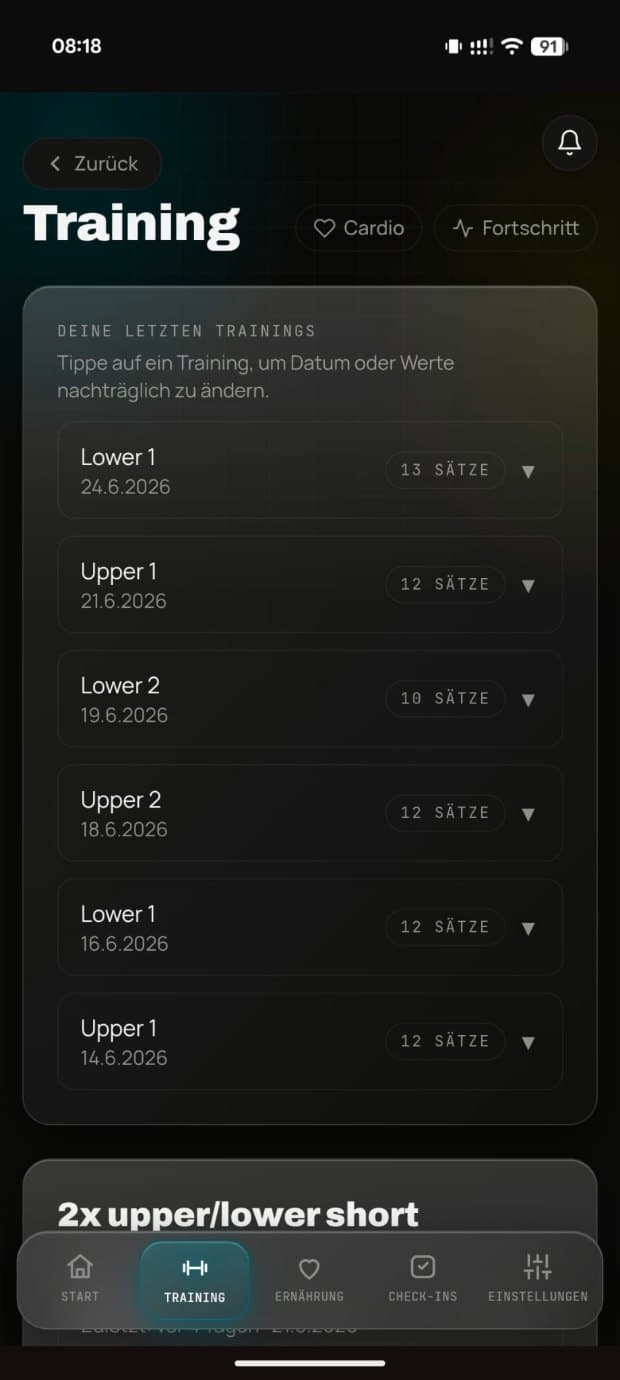Open the Einstellungen tab

538,1279
